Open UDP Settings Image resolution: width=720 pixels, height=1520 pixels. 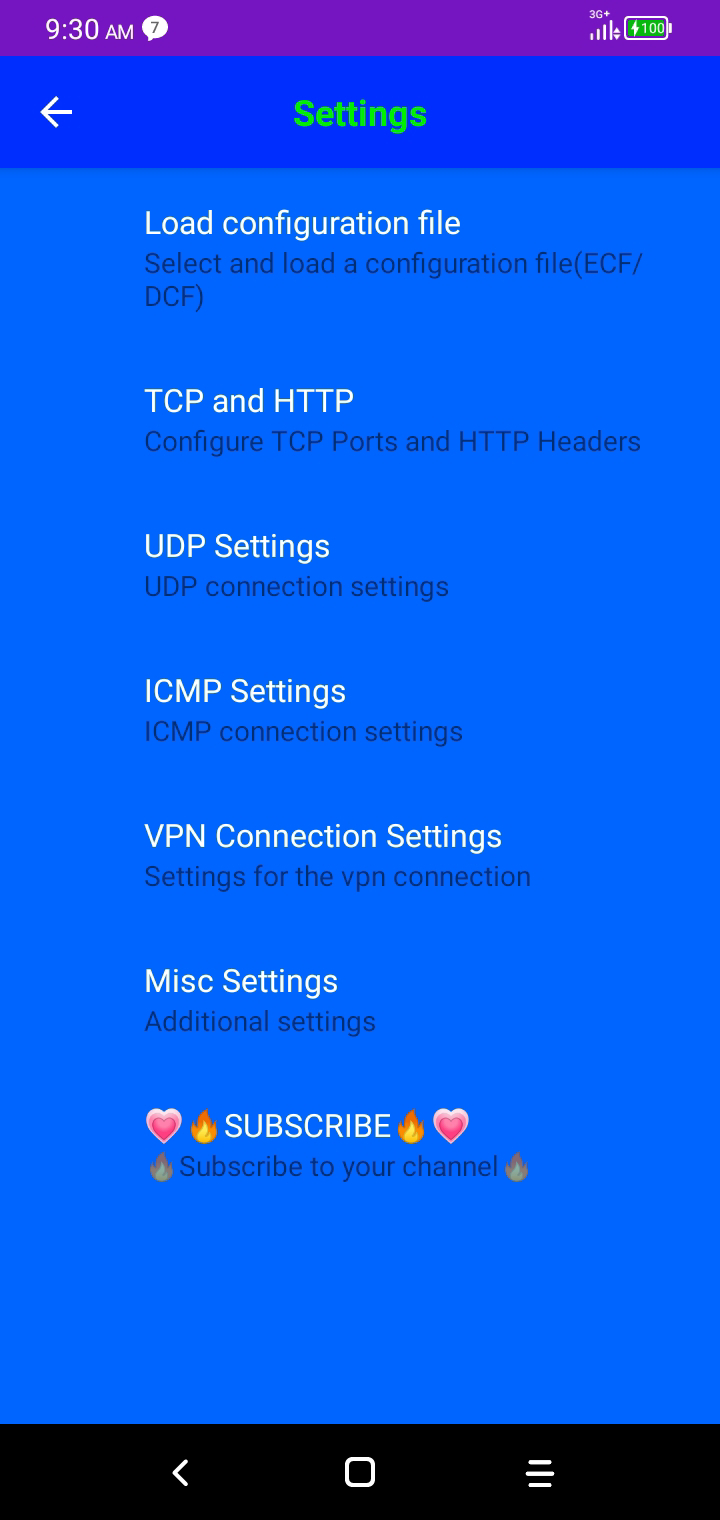[360, 565]
